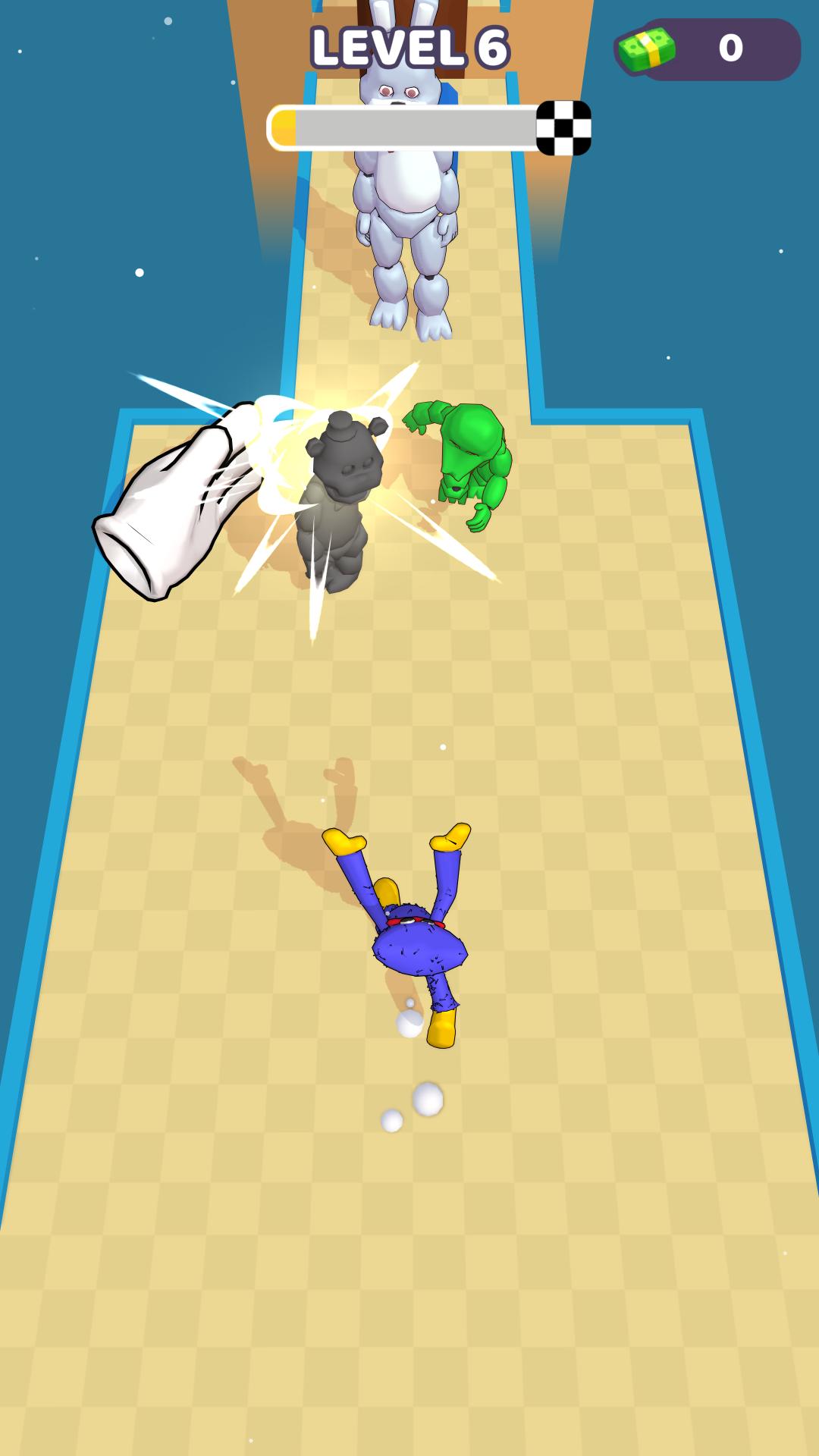Hit the gray bear enemy

click(x=337, y=500)
